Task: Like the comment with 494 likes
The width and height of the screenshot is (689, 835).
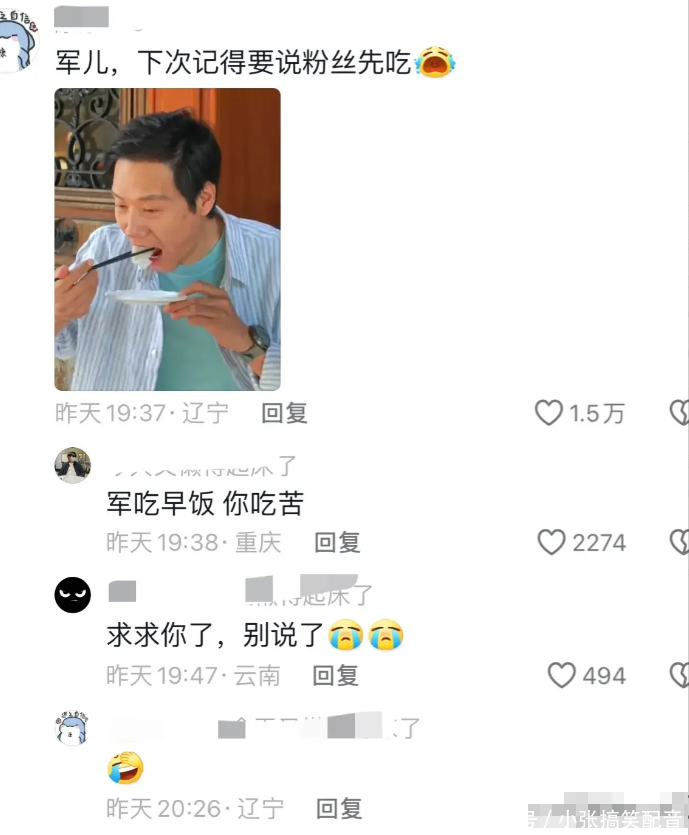Action: coord(562,676)
